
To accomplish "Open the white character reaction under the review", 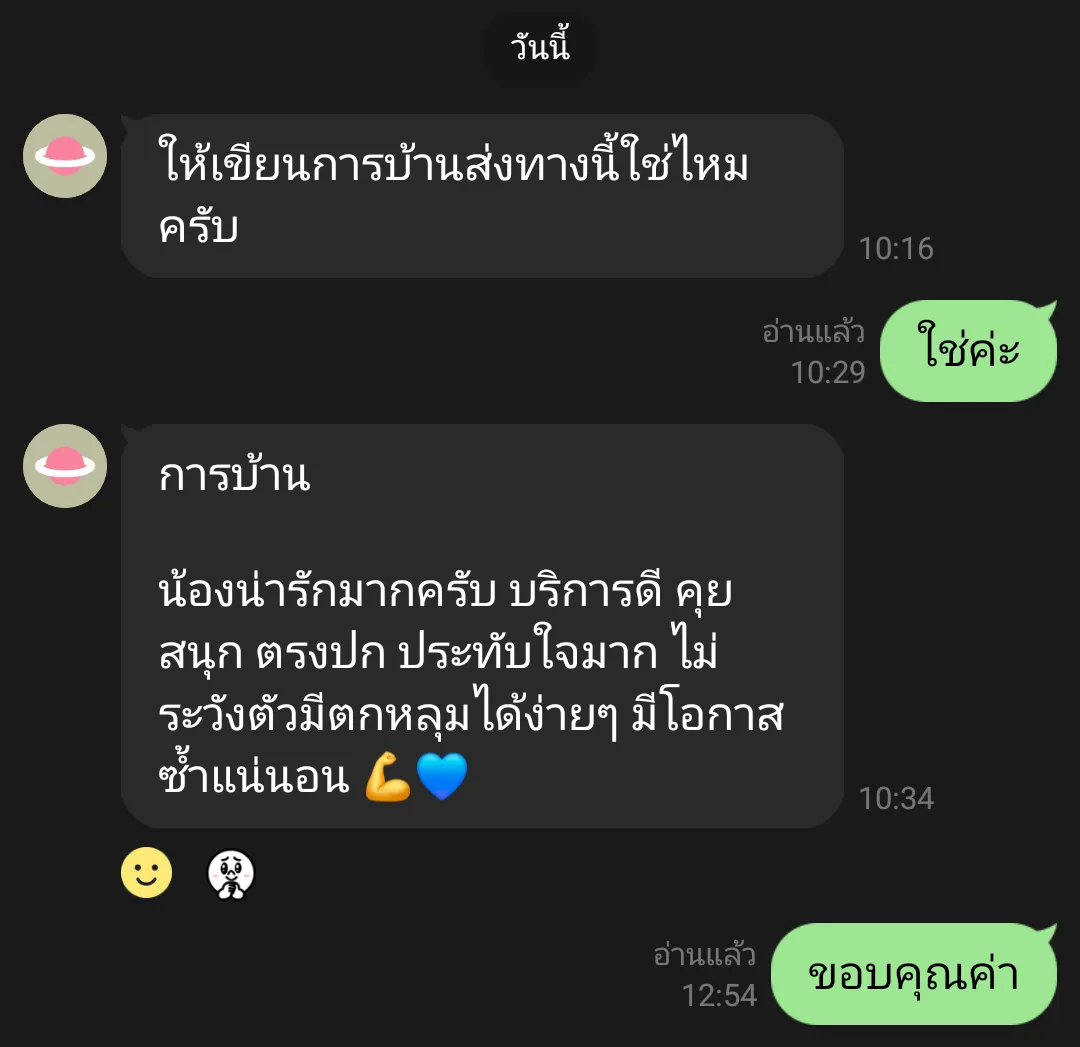I will 231,875.
